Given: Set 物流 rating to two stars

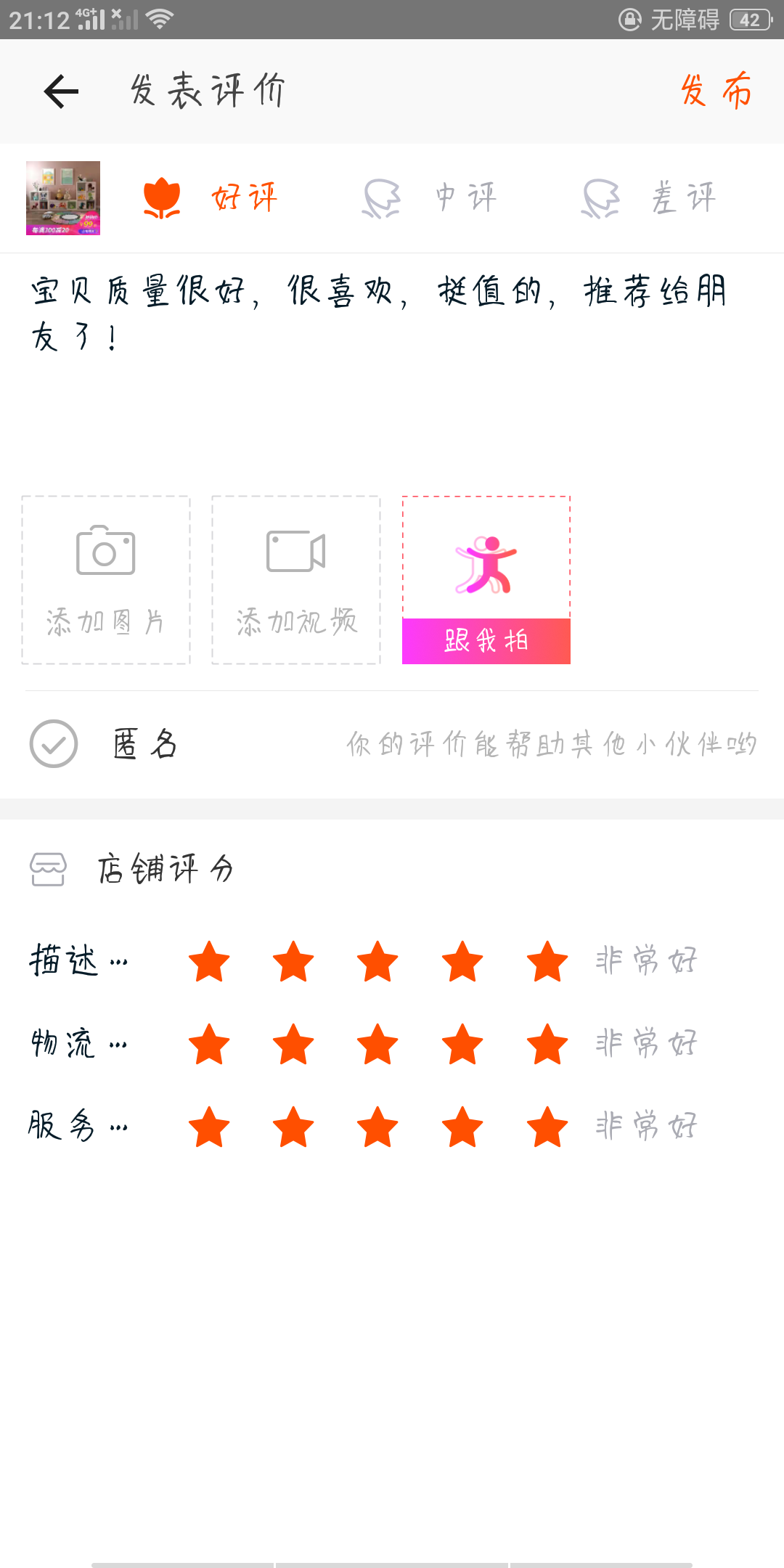Looking at the screenshot, I should (293, 1045).
